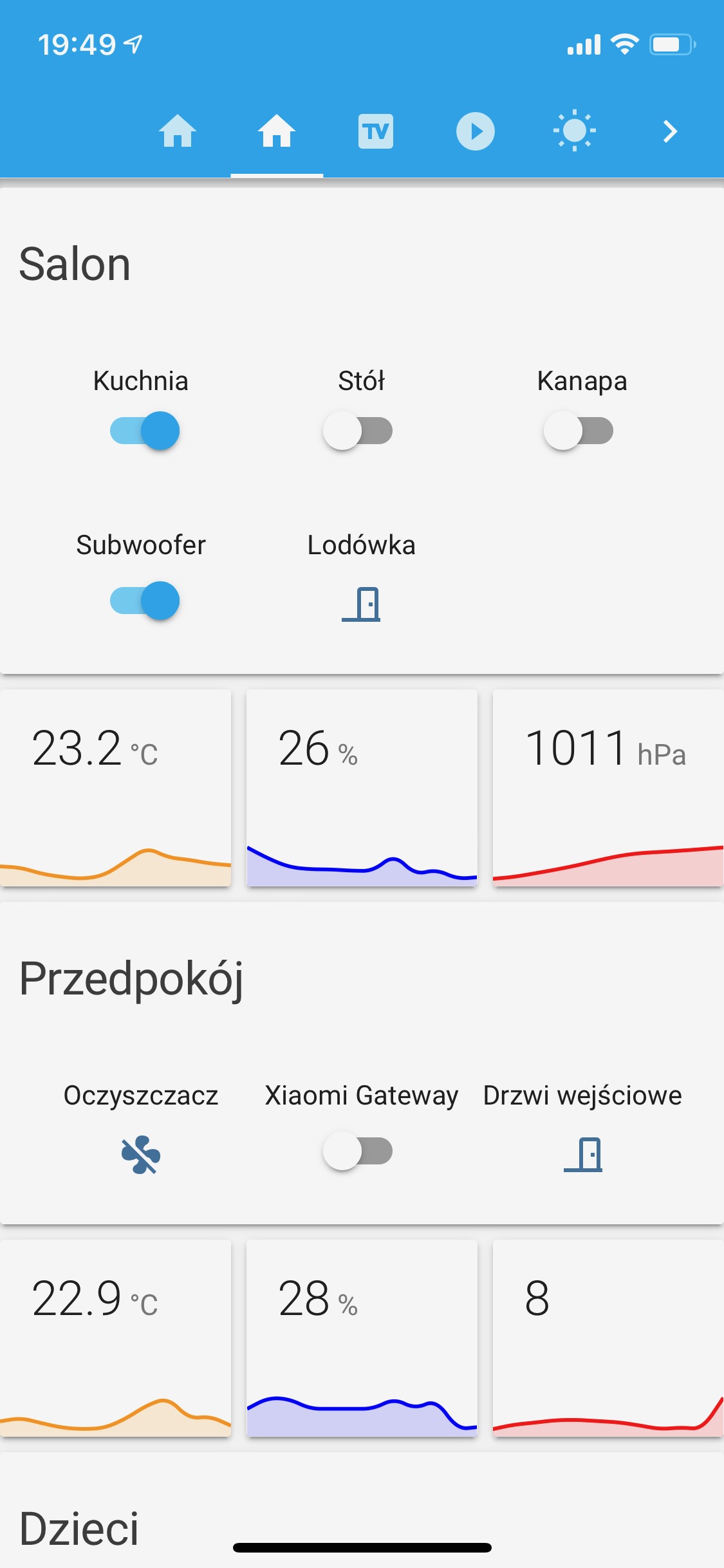724x1568 pixels.
Task: Enable the Stół light toggle
Action: 361,431
